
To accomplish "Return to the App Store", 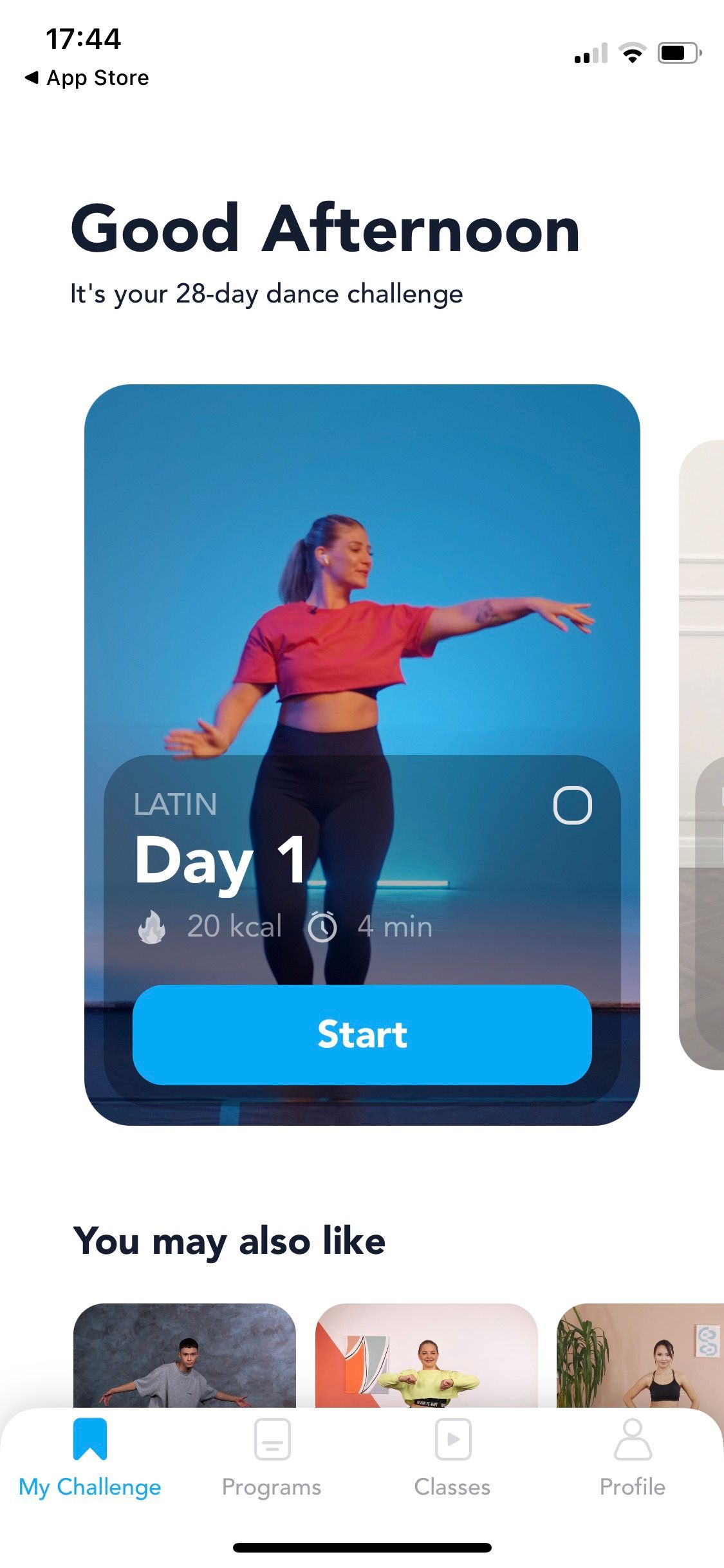I will coord(87,78).
